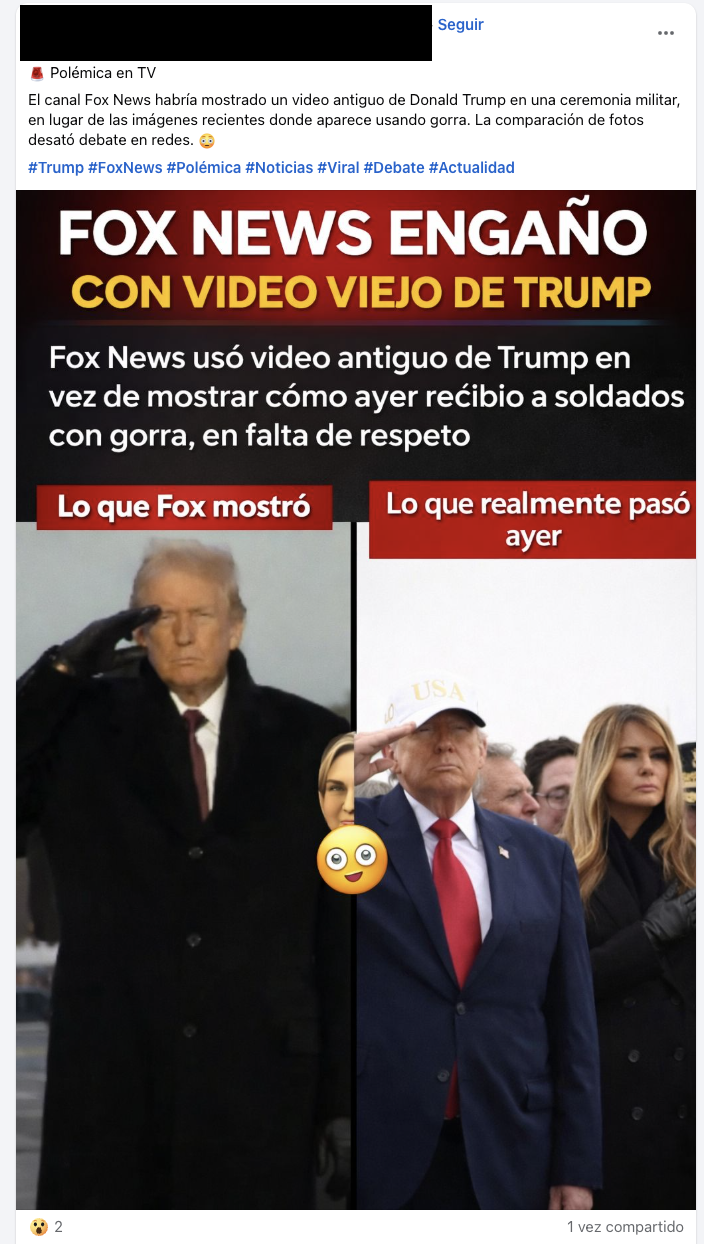Open the Fox News Trump comparison image
704x1244 pixels.
pos(356,700)
